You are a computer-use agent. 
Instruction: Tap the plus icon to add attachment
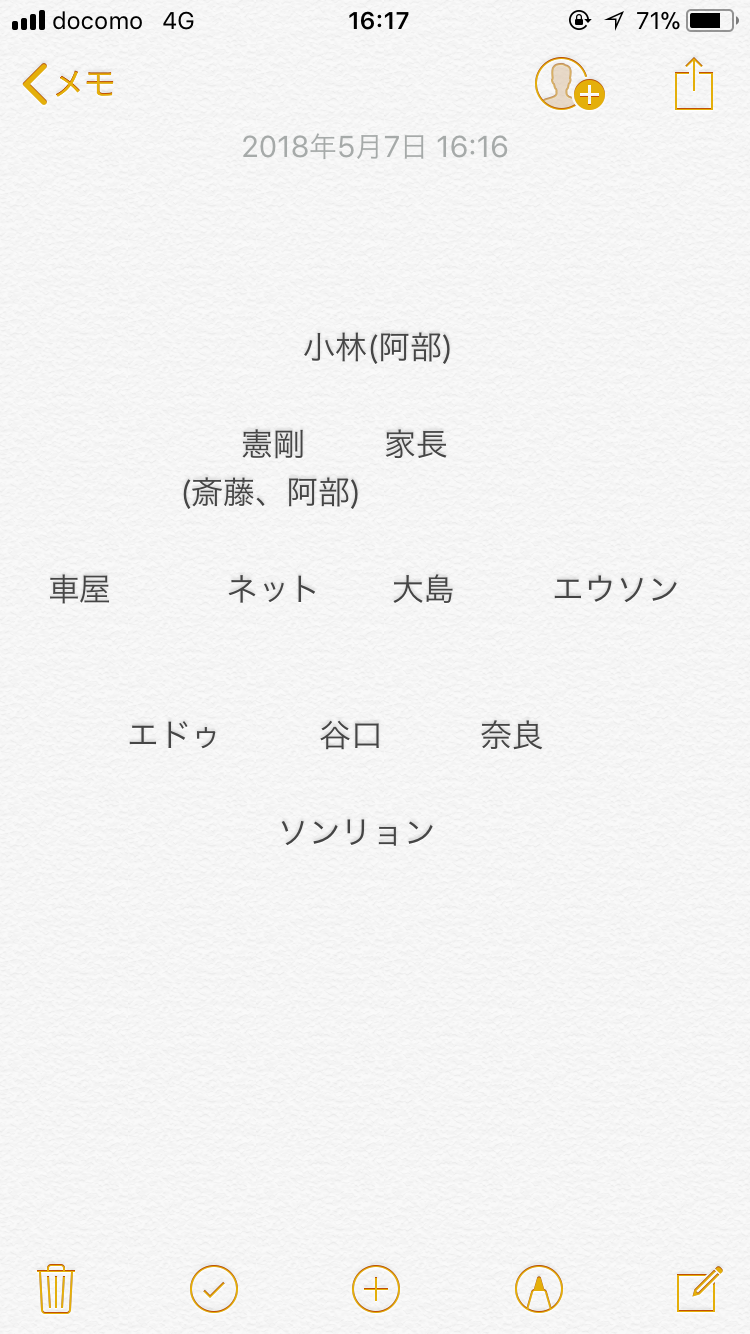point(376,1289)
